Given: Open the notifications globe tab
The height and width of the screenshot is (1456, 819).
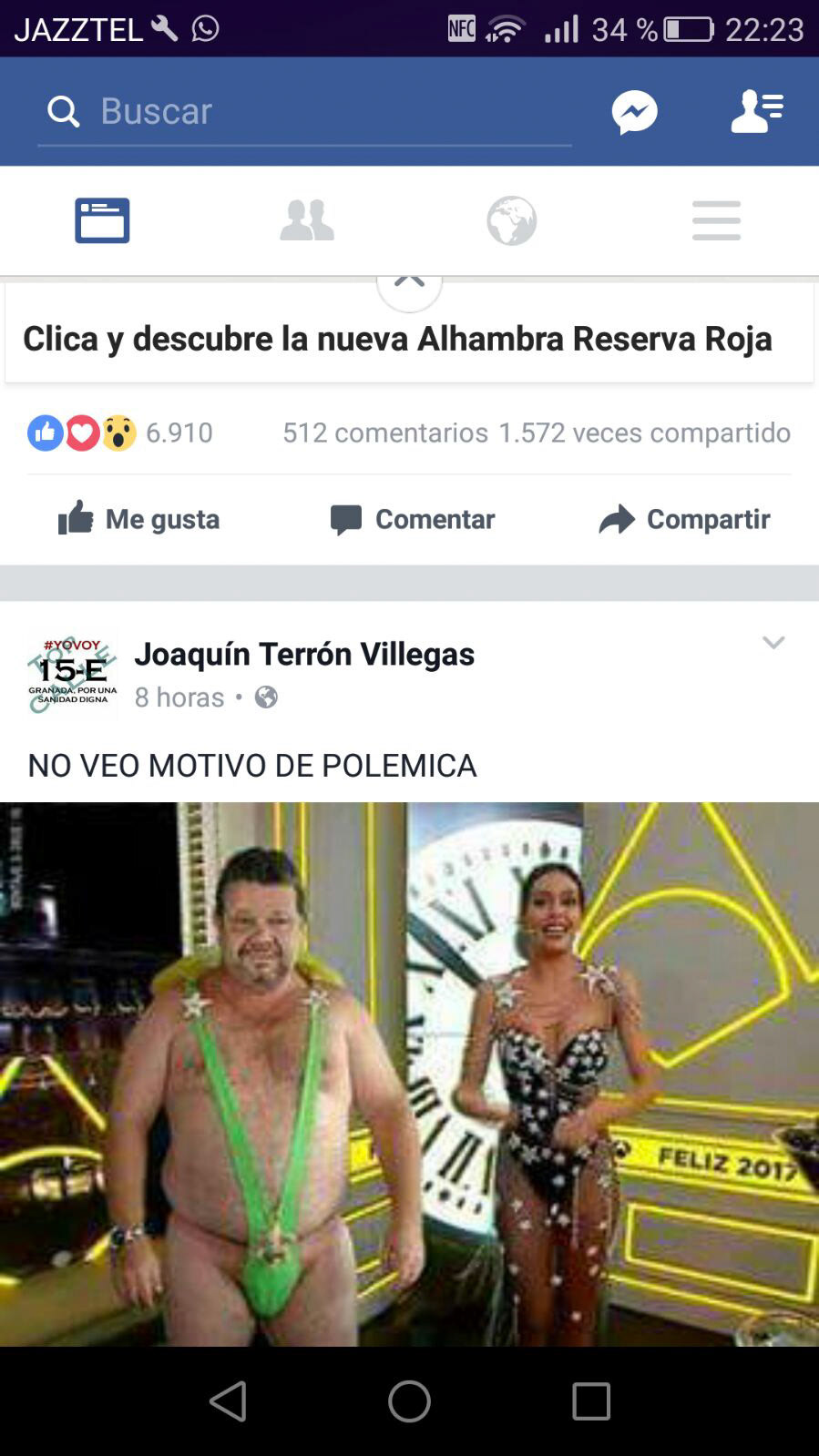Looking at the screenshot, I should [511, 220].
